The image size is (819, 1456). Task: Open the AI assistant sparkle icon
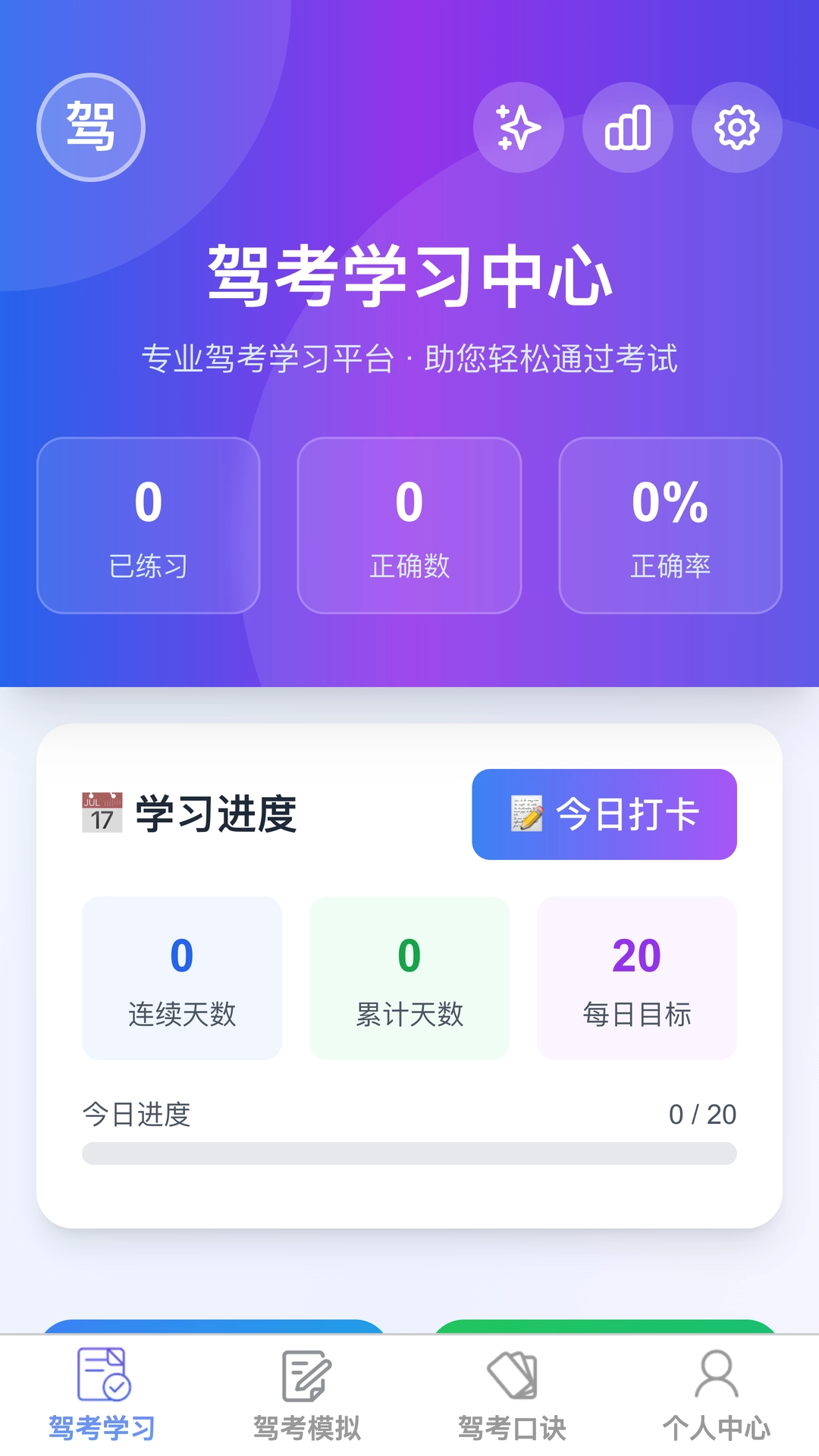pos(518,127)
